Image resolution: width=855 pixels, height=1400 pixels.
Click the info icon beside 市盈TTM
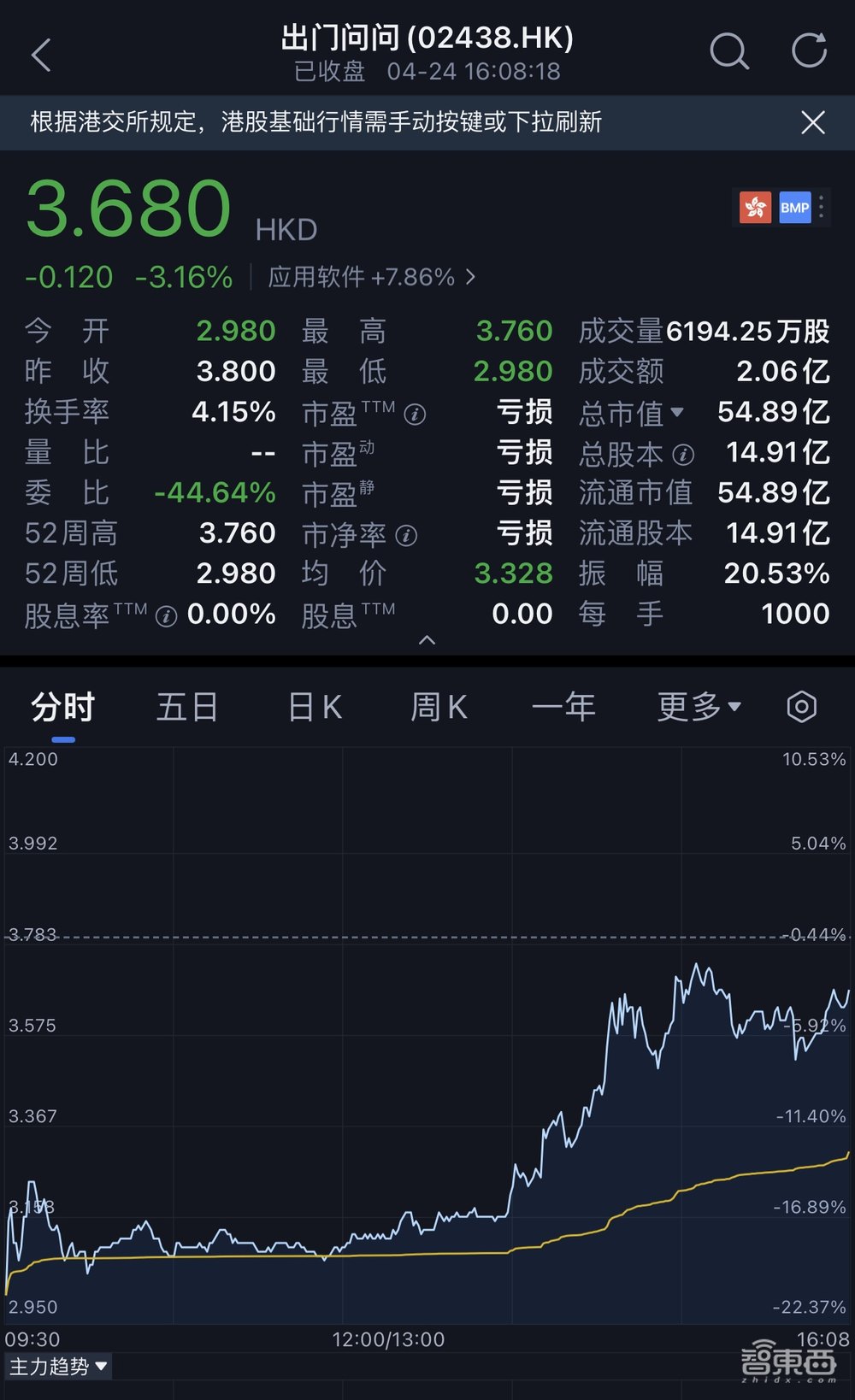(x=416, y=414)
